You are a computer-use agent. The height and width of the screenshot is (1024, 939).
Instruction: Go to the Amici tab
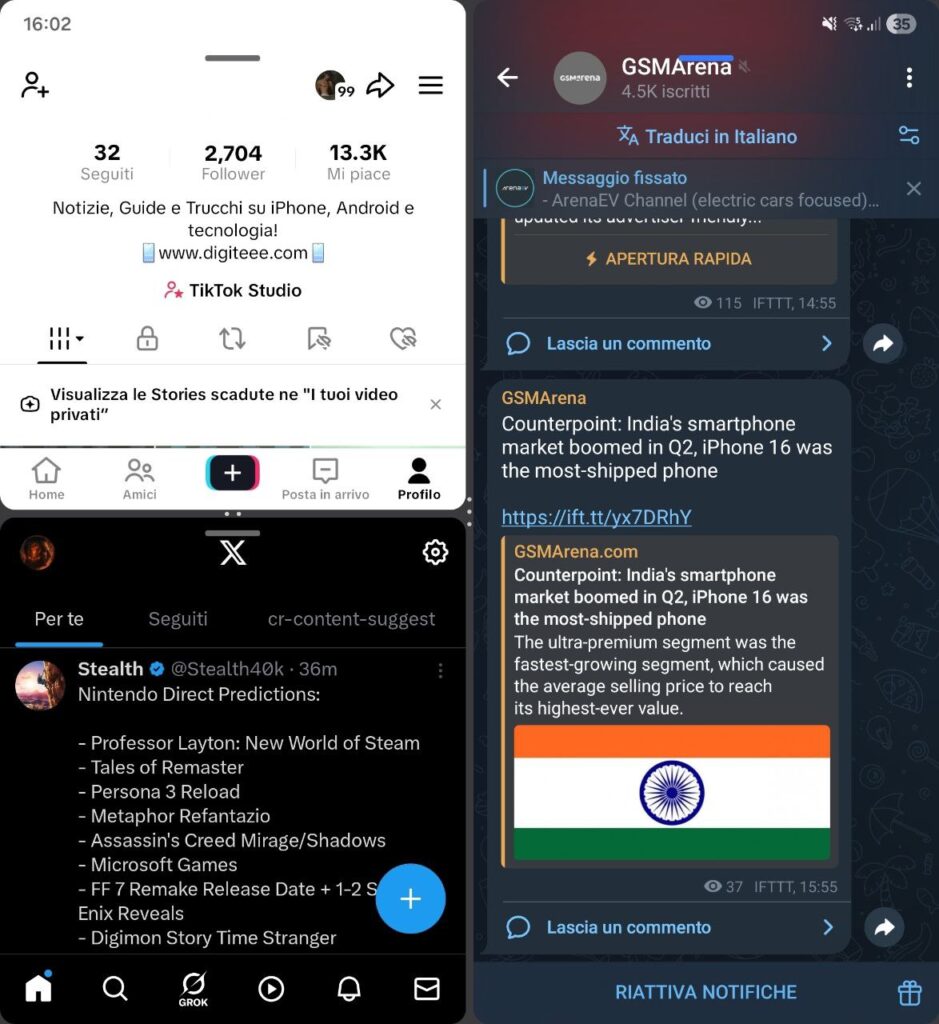[x=140, y=479]
